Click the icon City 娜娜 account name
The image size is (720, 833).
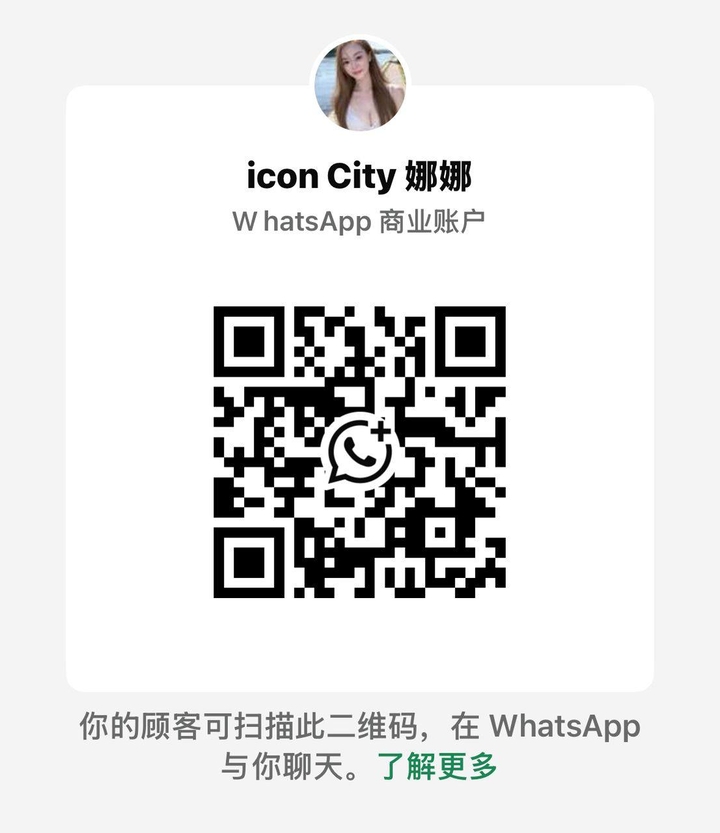point(360,174)
